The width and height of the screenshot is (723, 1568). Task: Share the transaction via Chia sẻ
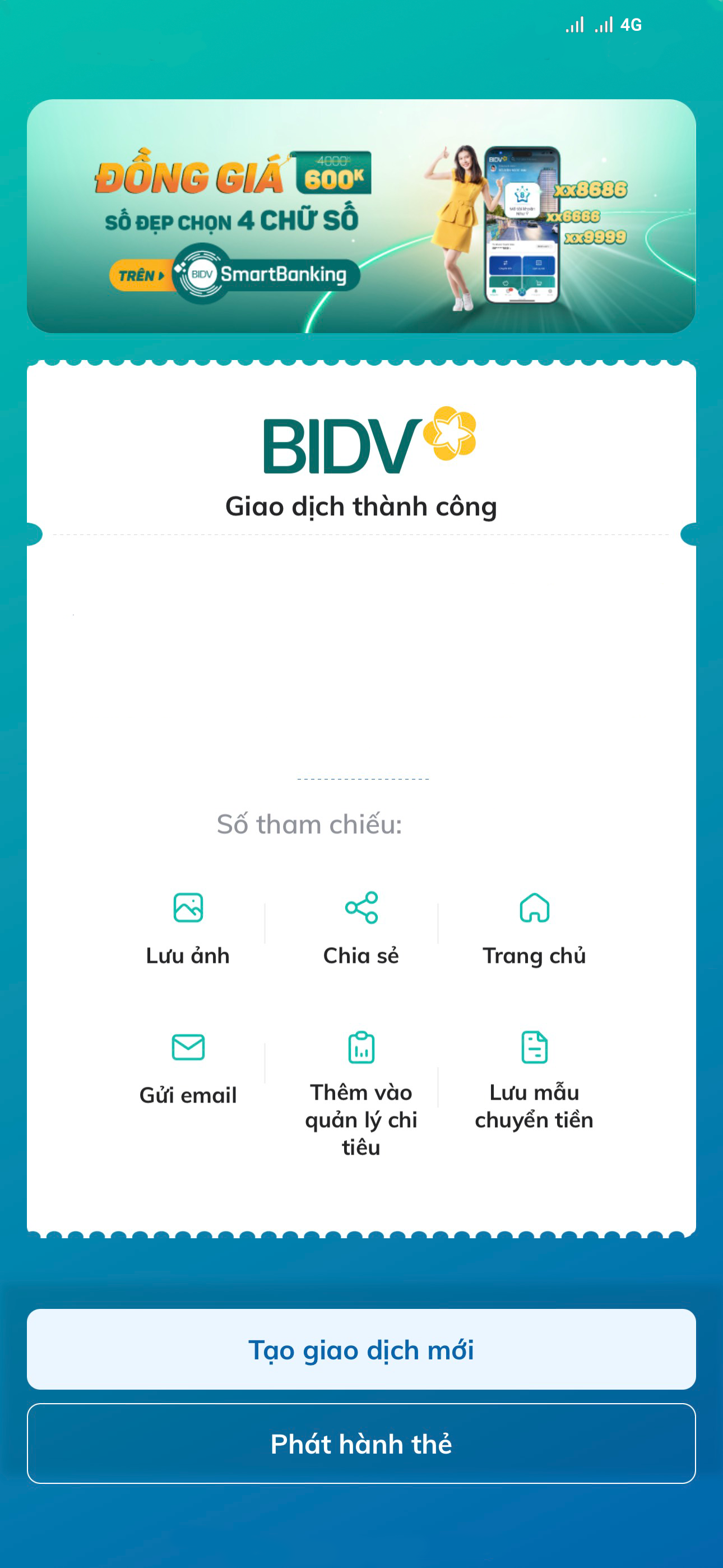click(361, 928)
